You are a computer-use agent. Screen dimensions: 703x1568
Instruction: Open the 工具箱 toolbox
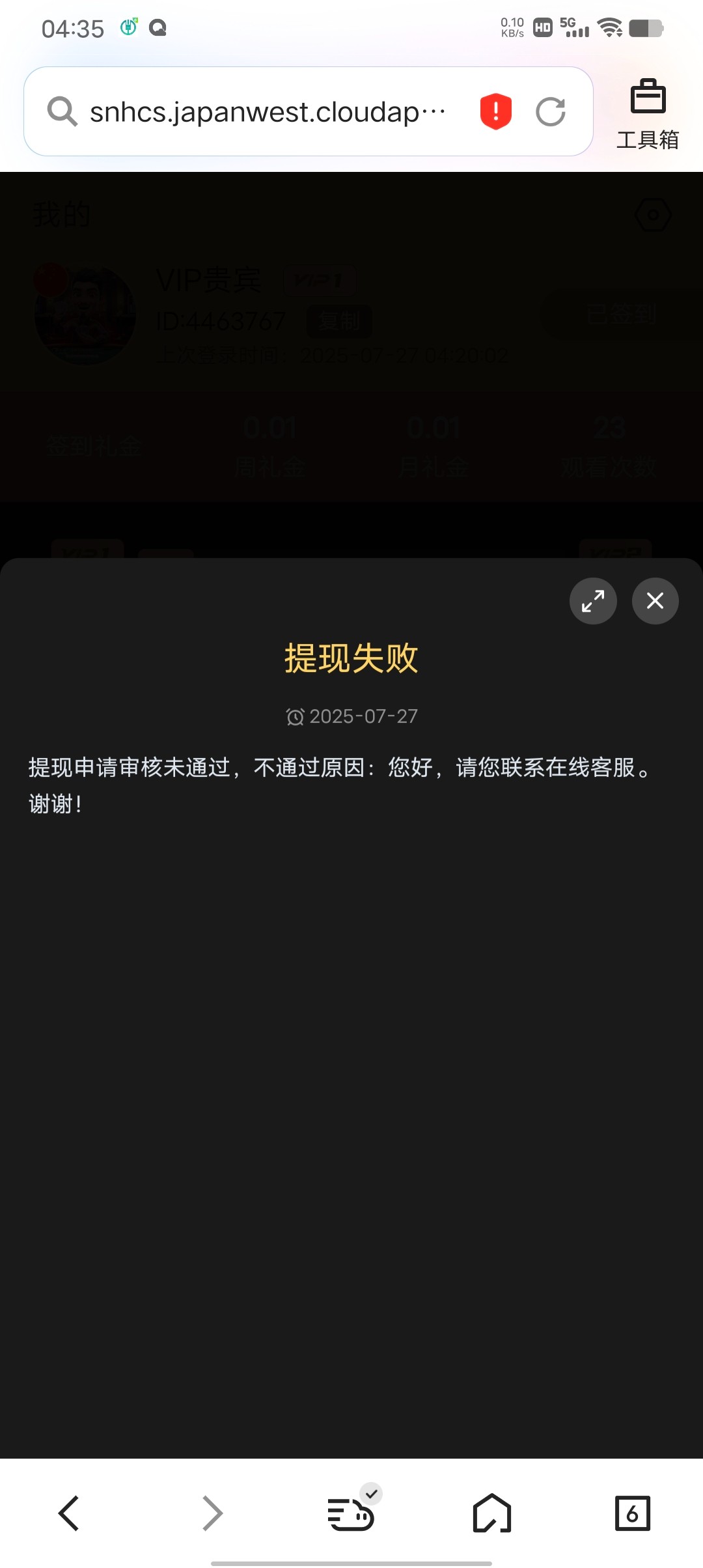point(648,115)
